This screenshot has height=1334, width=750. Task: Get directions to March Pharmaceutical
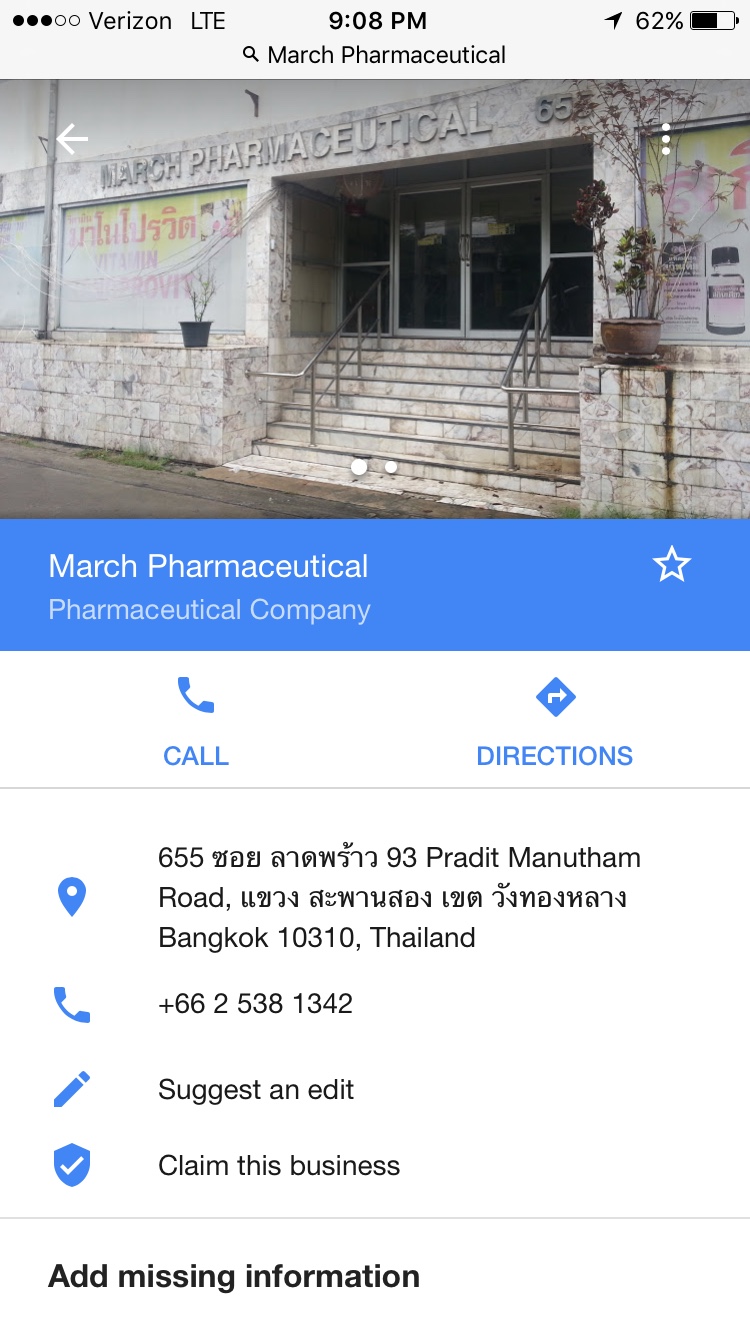555,720
